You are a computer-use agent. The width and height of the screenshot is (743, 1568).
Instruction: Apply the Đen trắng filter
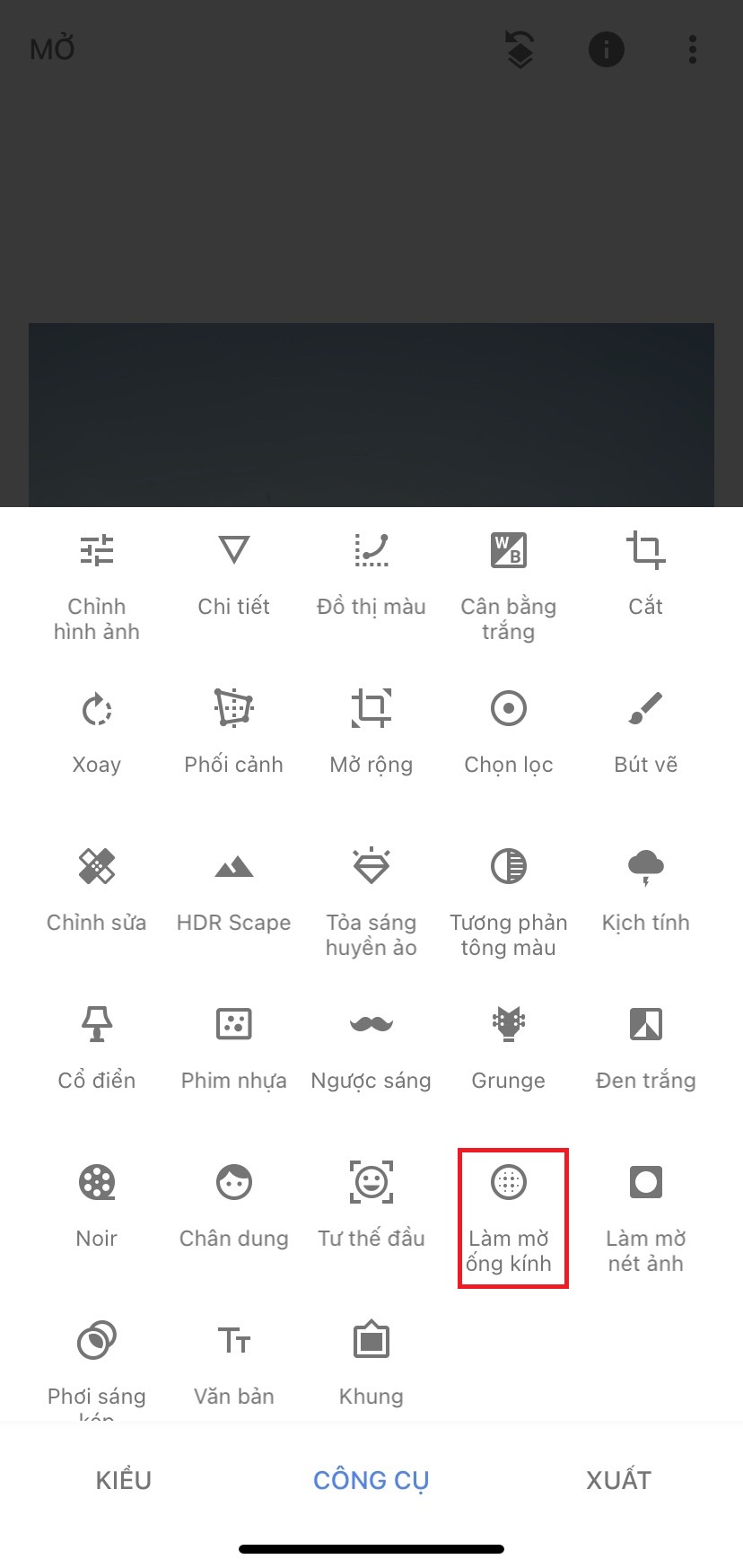click(646, 1048)
